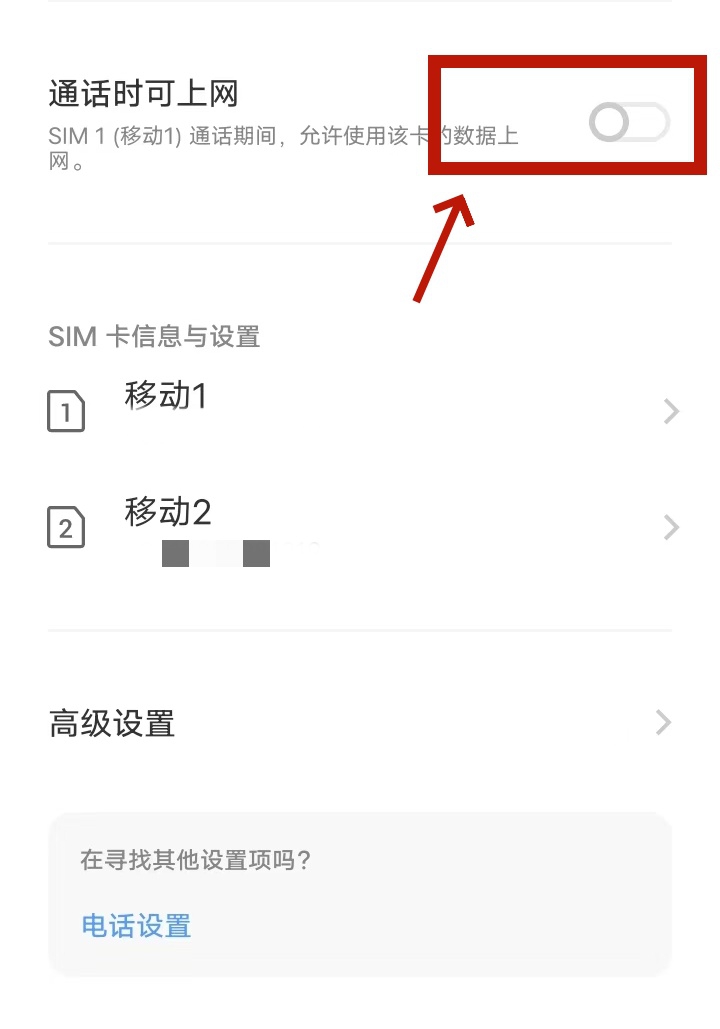Image resolution: width=720 pixels, height=1029 pixels.
Task: Go to 电话设置 link
Action: pos(136,925)
